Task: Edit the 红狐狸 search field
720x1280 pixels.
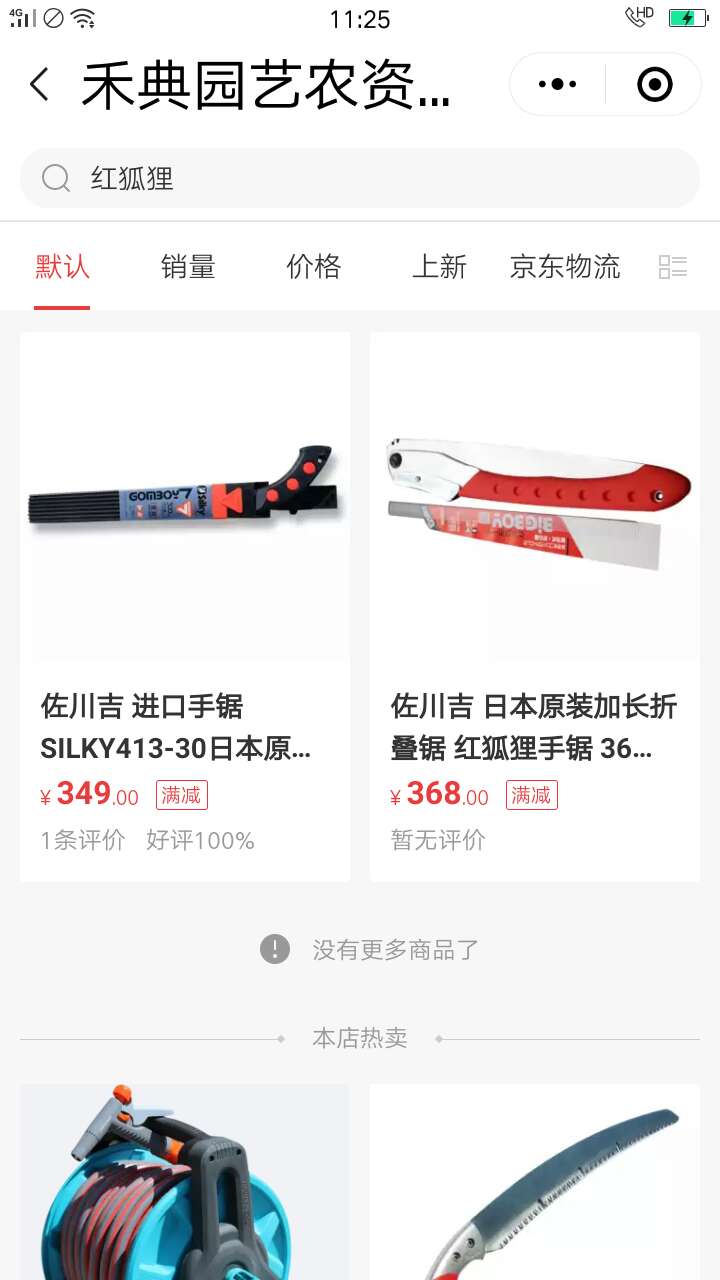Action: tap(360, 178)
